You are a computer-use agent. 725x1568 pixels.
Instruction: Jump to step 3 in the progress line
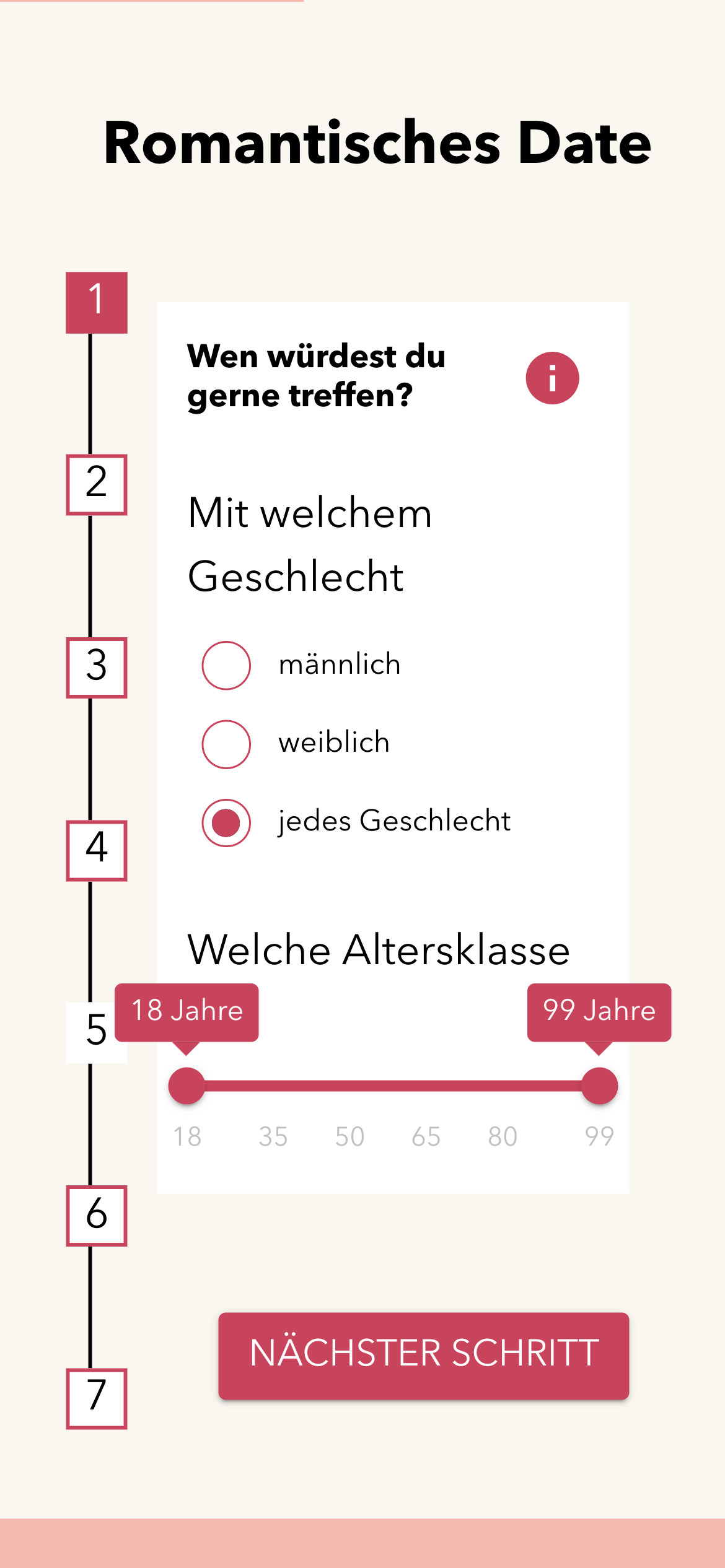click(96, 669)
